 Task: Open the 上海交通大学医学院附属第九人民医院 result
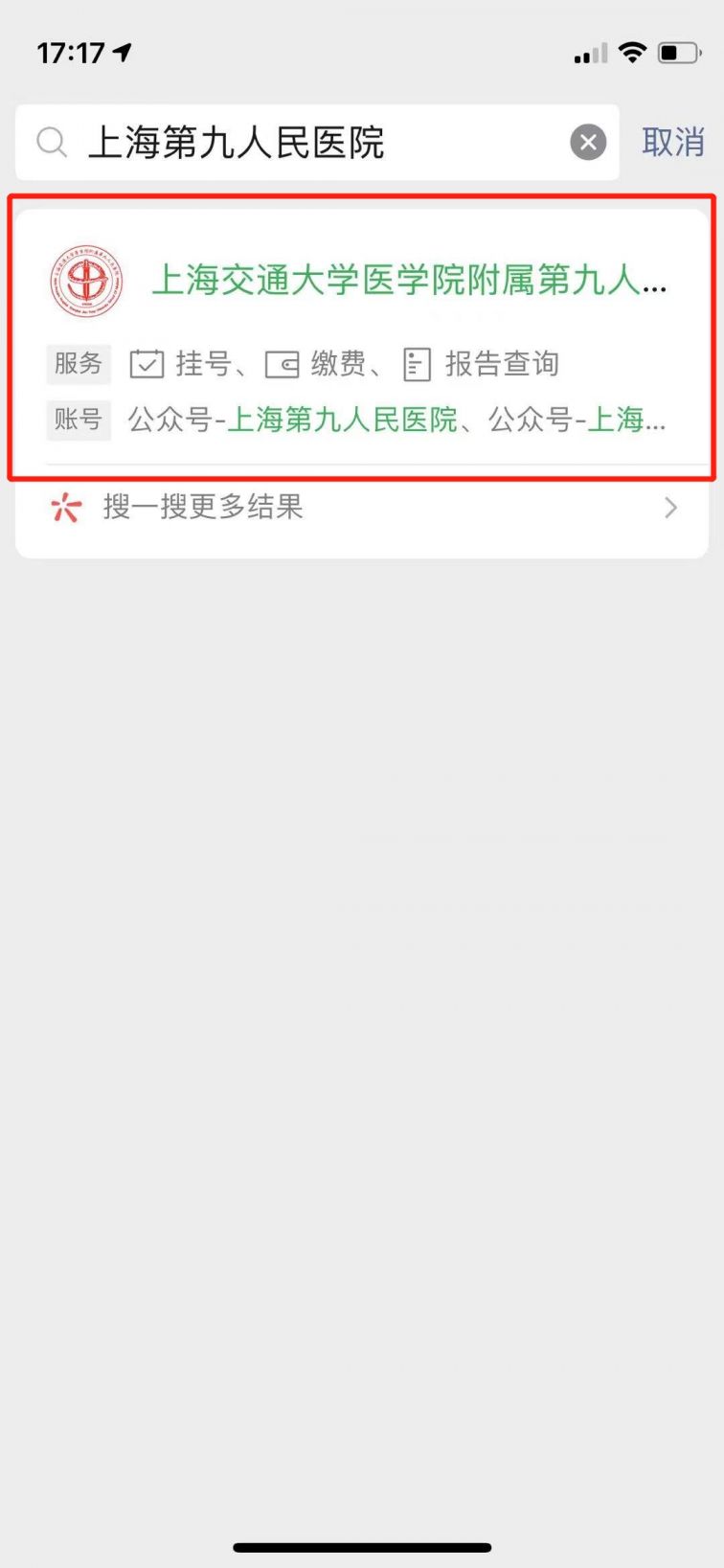(408, 281)
